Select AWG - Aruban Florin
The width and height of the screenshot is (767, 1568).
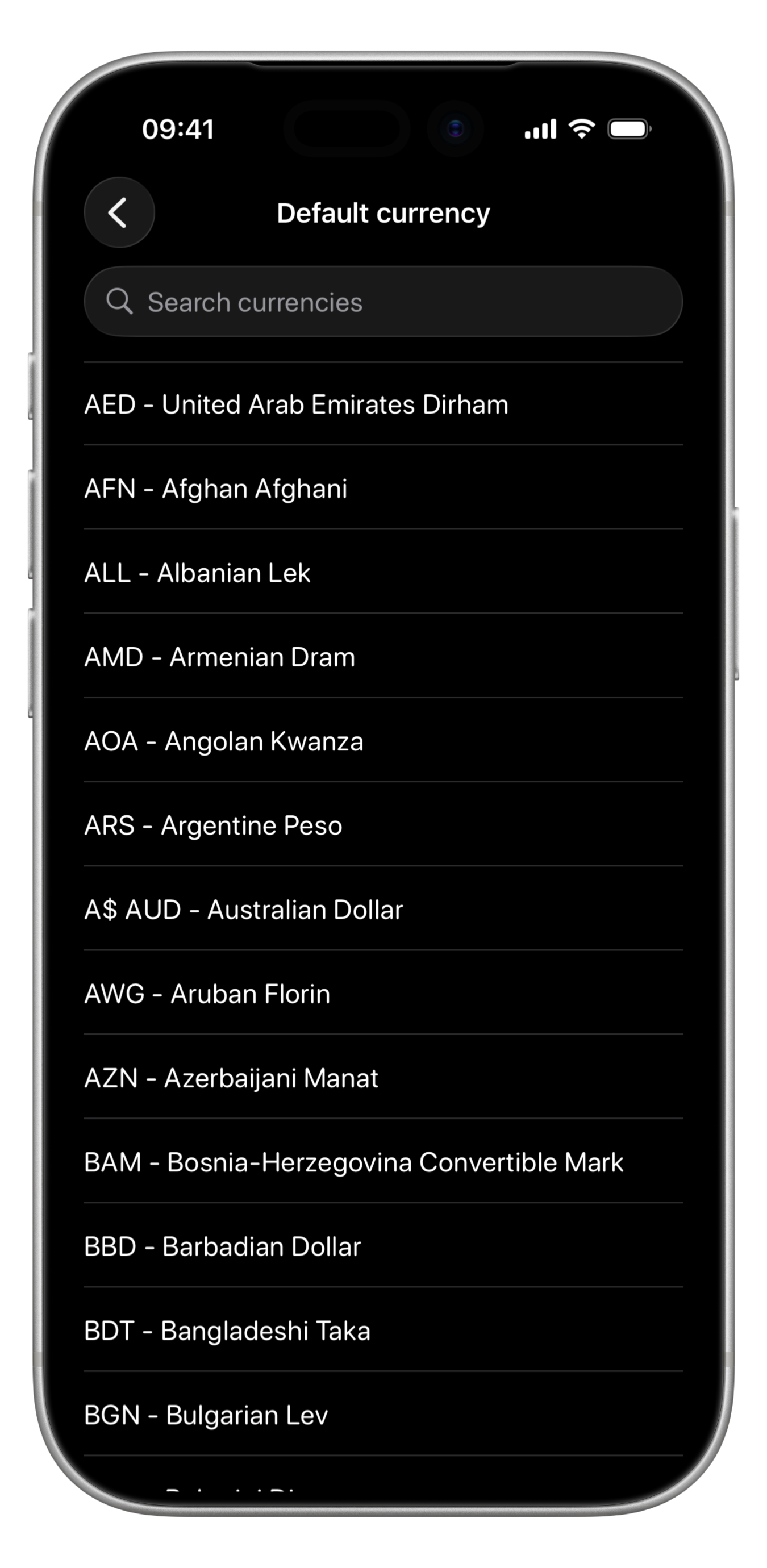pos(383,993)
